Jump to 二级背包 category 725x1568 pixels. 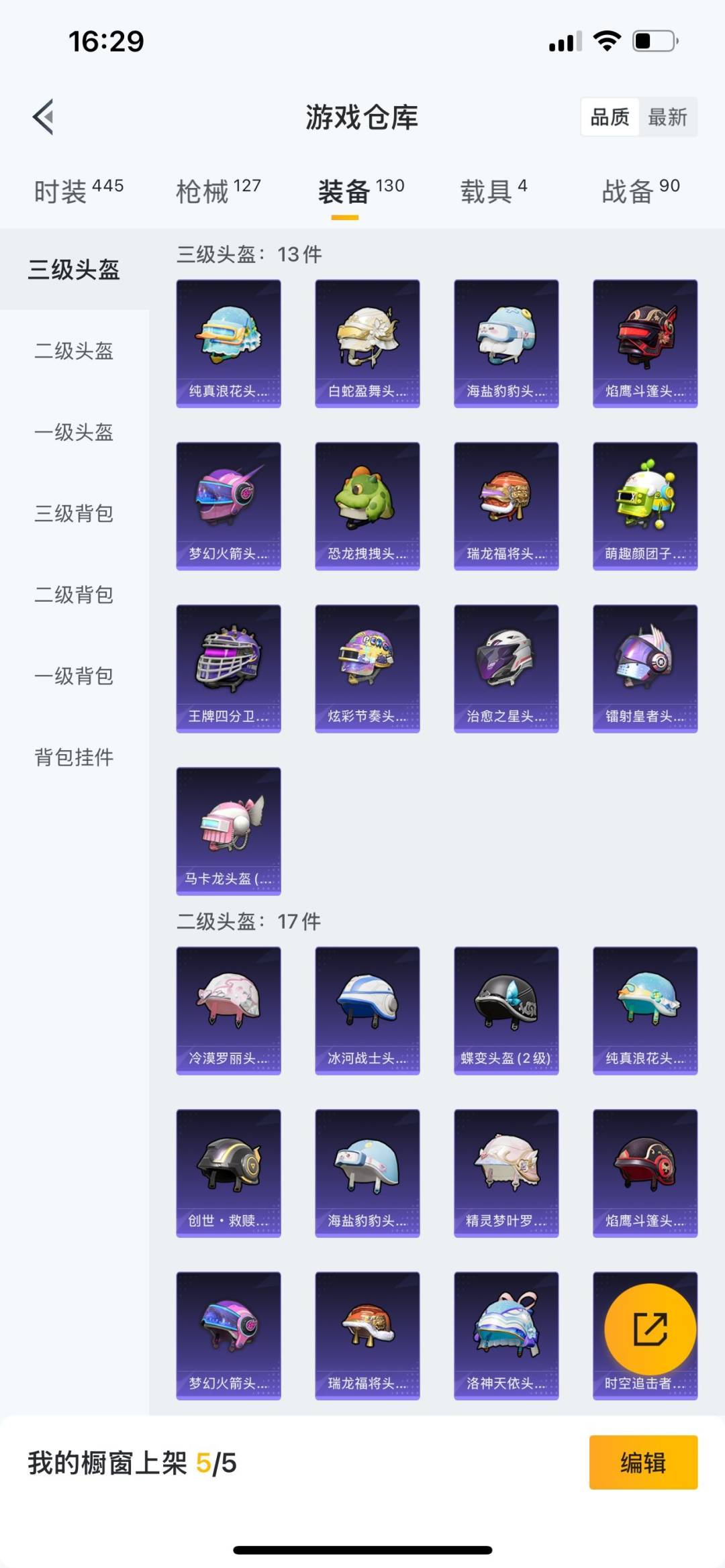click(x=74, y=594)
